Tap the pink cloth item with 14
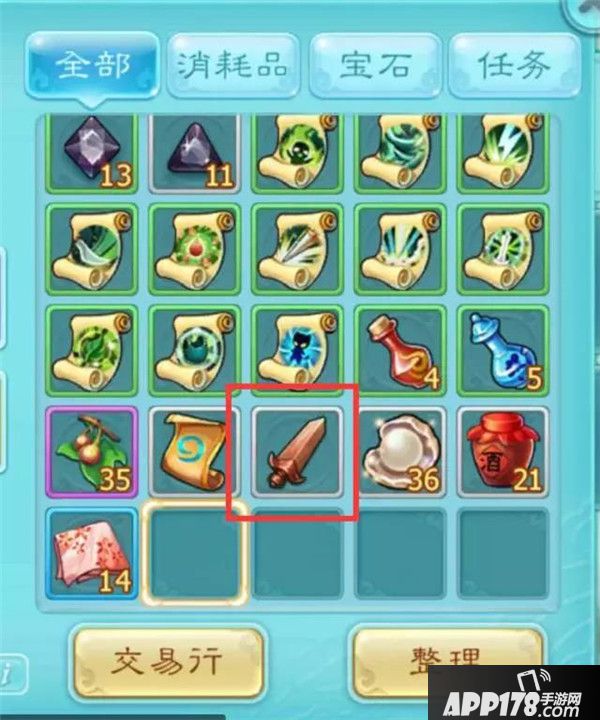Screen dimensions: 600x720 pyautogui.click(x=90, y=554)
